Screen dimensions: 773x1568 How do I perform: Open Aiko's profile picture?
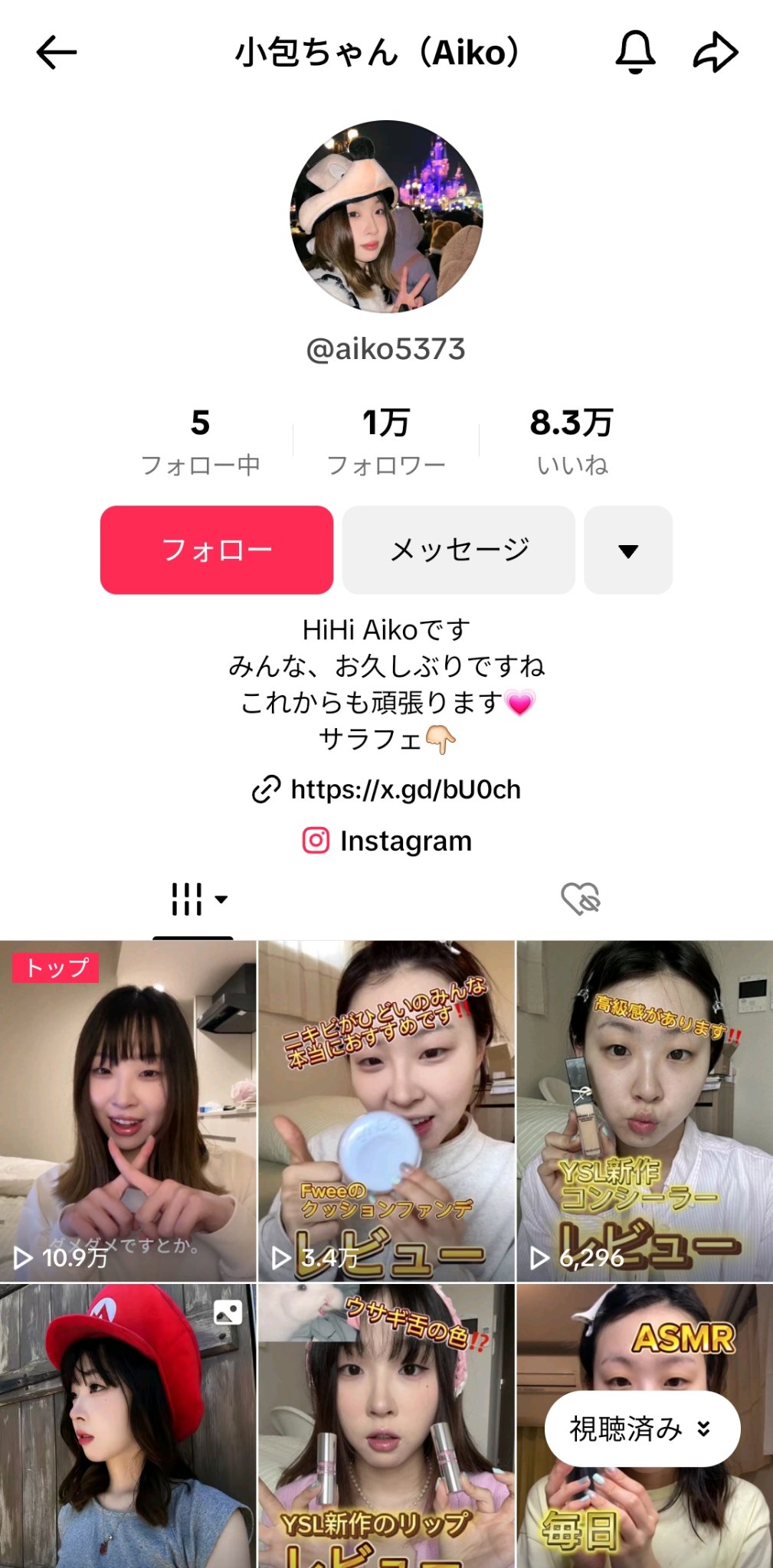tap(386, 217)
